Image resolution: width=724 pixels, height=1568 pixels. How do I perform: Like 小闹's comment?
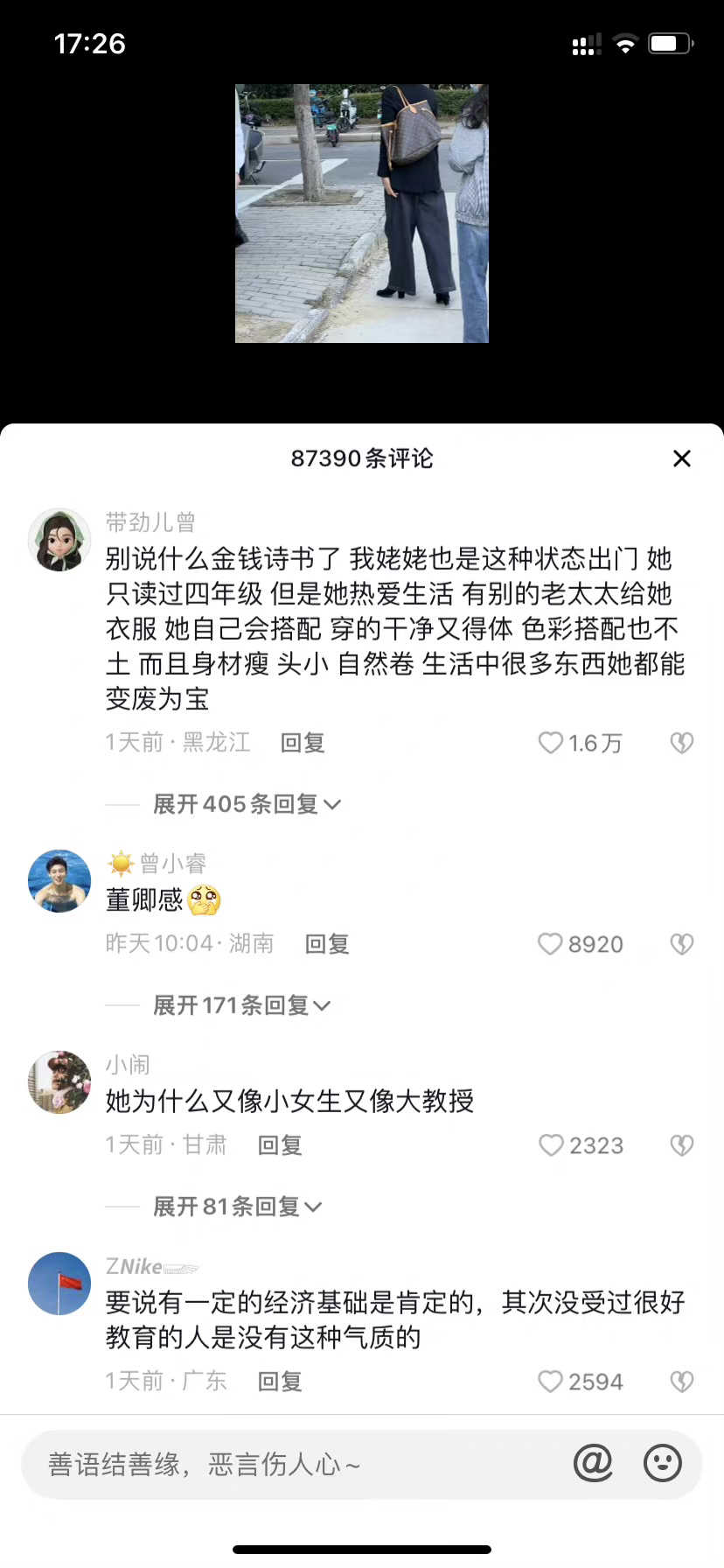click(x=551, y=1145)
